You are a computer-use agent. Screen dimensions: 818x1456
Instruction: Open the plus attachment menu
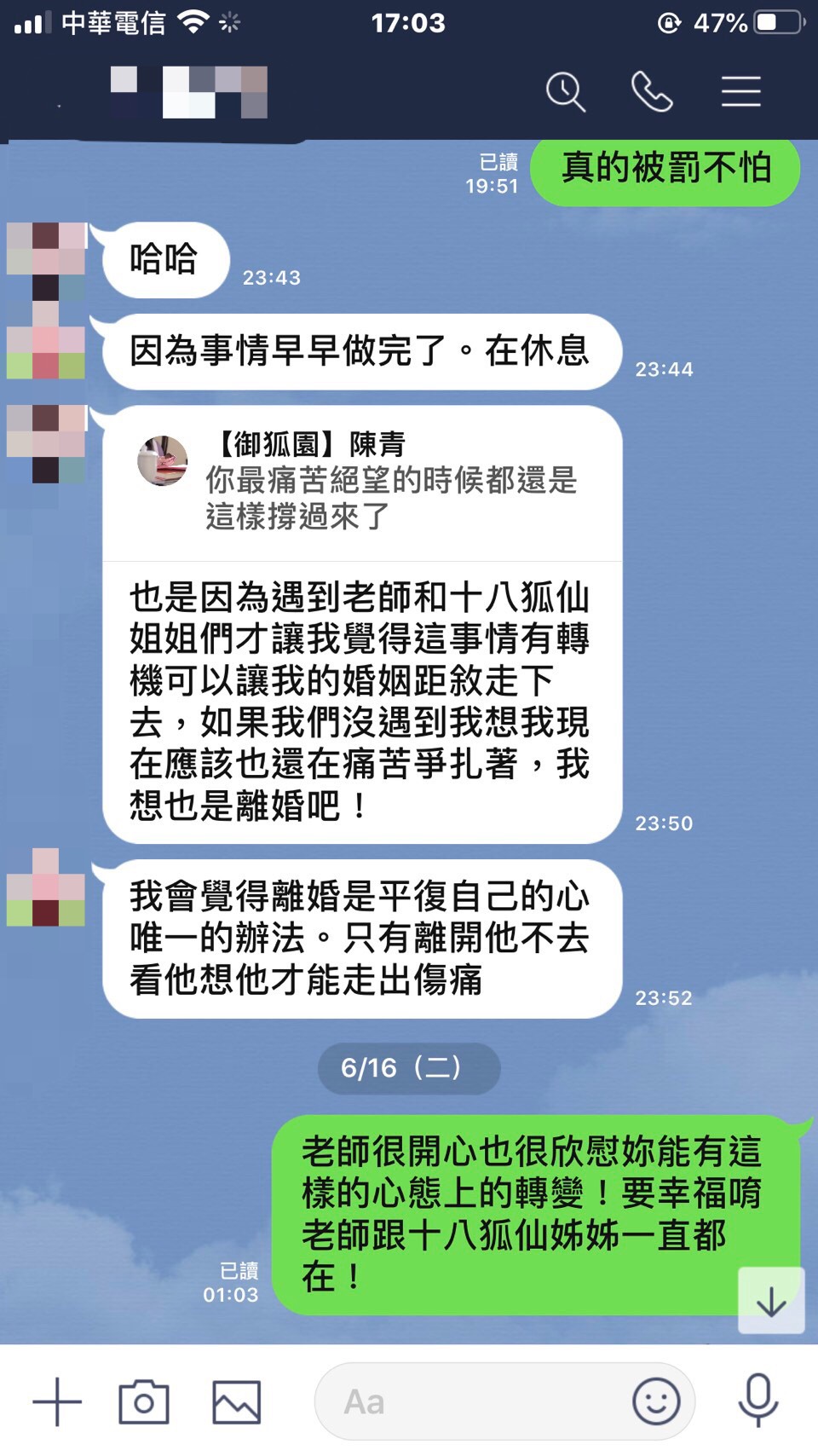coord(57,1401)
